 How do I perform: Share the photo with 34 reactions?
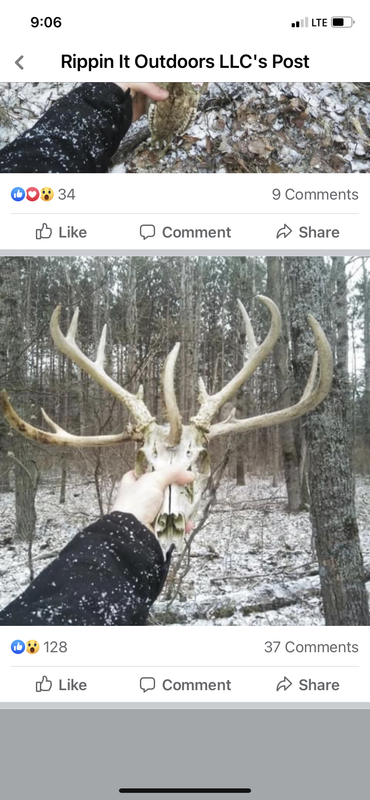(308, 232)
